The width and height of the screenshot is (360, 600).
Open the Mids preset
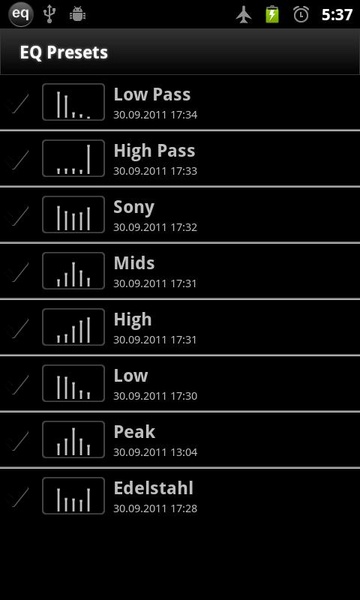click(x=180, y=271)
